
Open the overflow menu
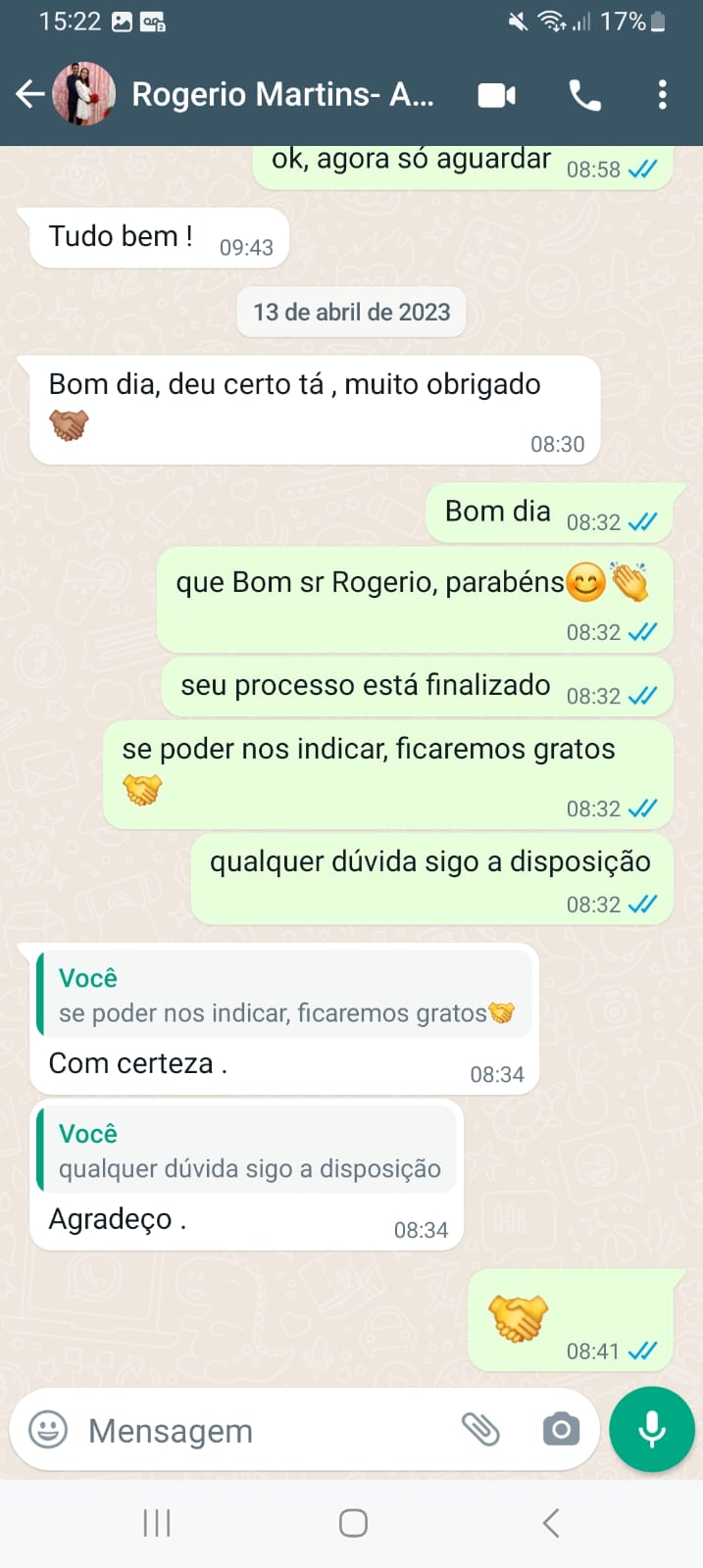[663, 95]
